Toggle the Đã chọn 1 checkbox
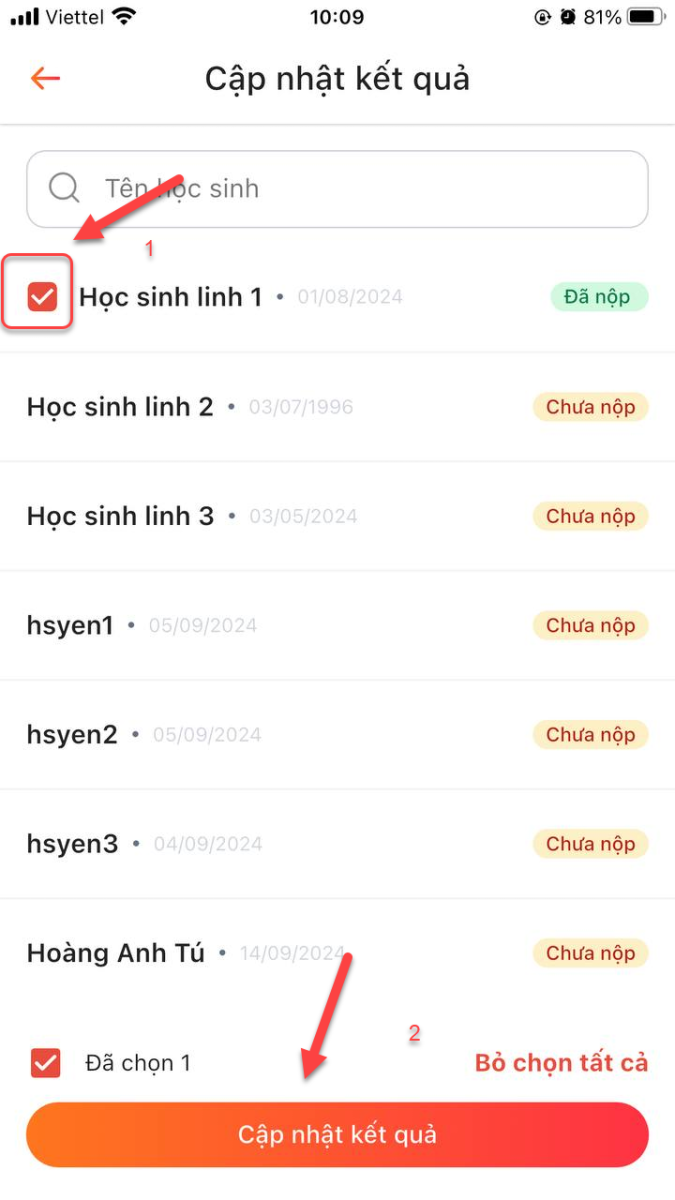The width and height of the screenshot is (675, 1200). tap(45, 1063)
